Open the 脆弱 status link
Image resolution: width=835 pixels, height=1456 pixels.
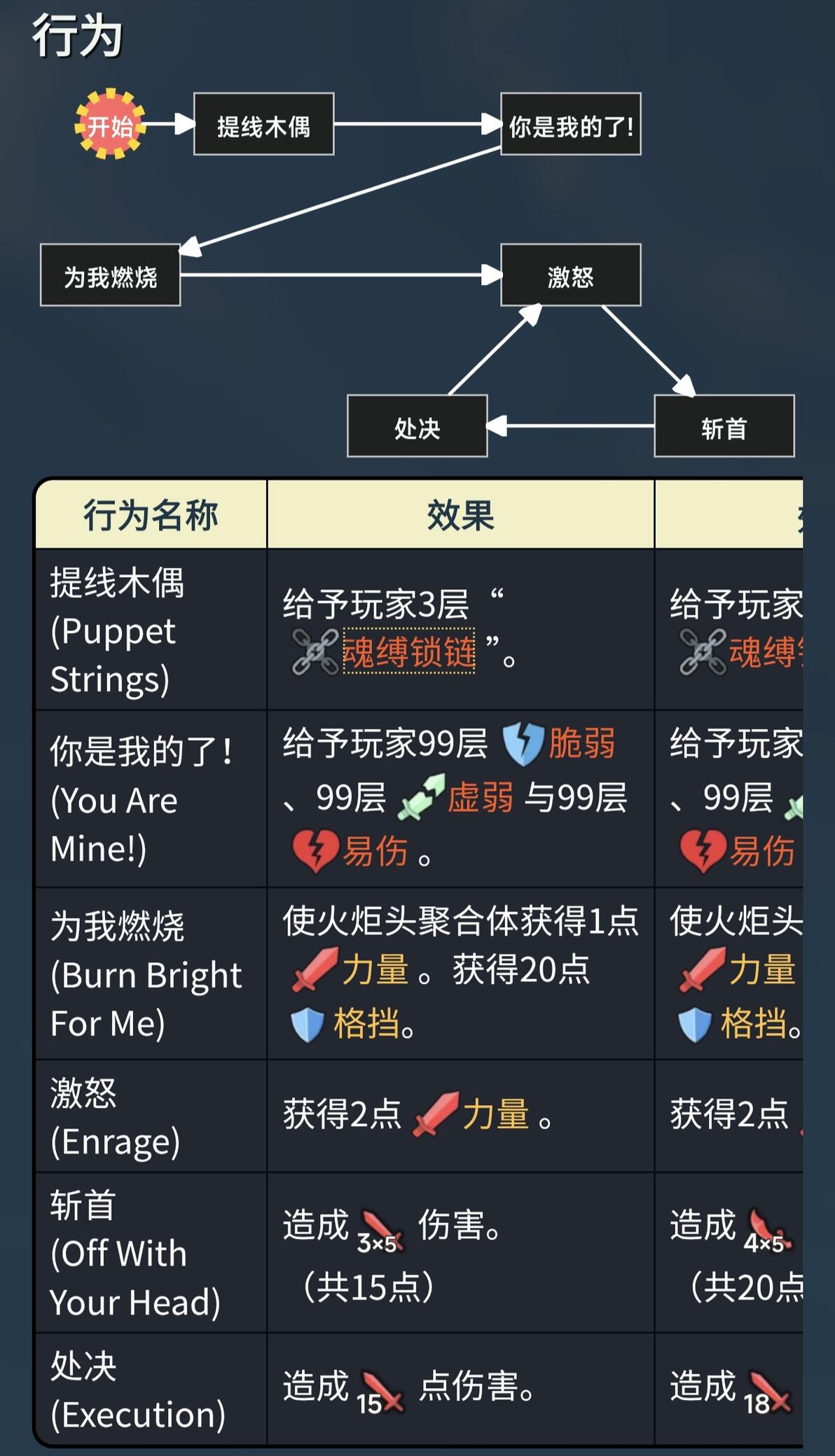pyautogui.click(x=581, y=743)
